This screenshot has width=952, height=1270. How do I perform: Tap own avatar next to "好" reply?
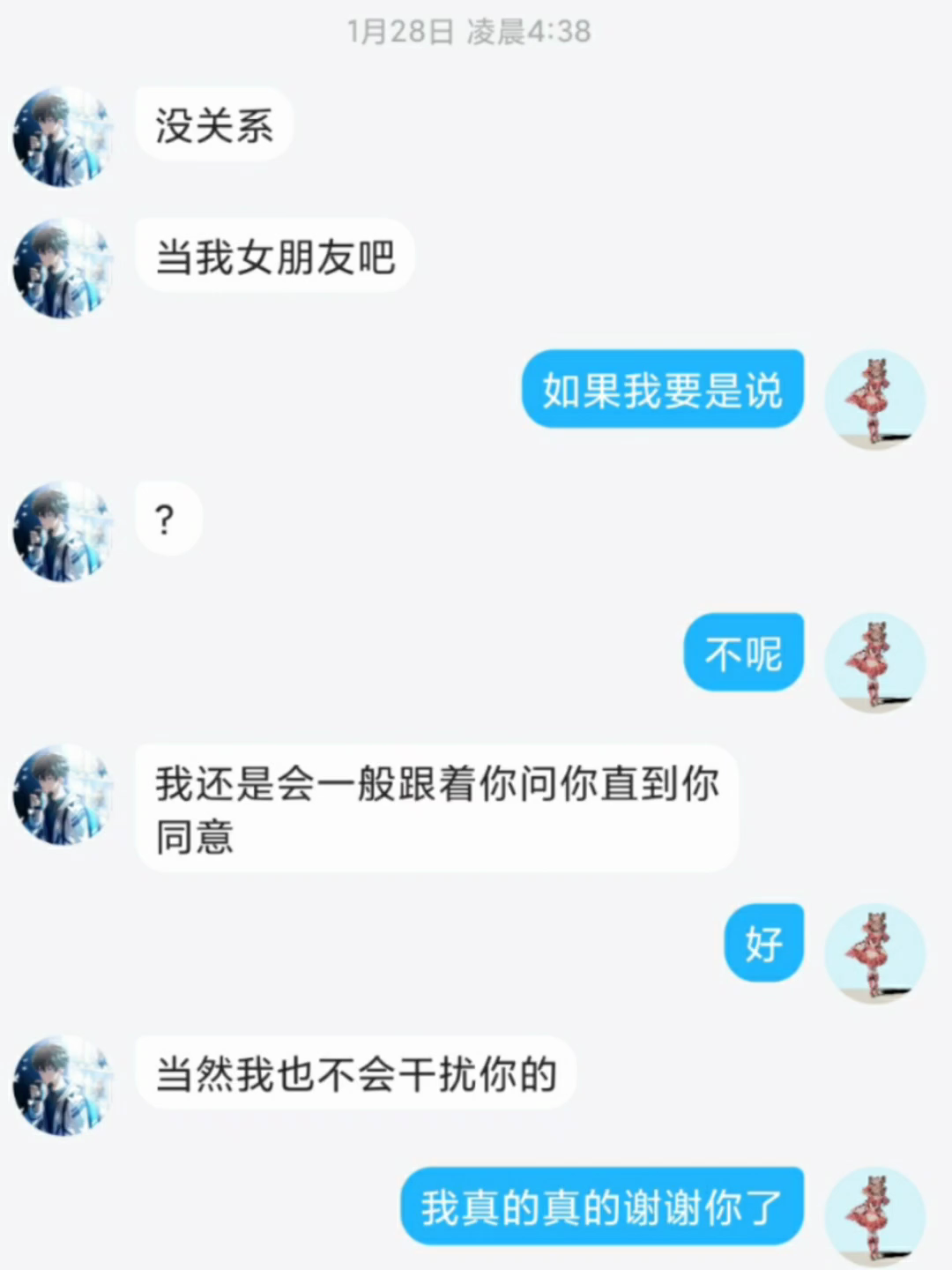click(874, 952)
